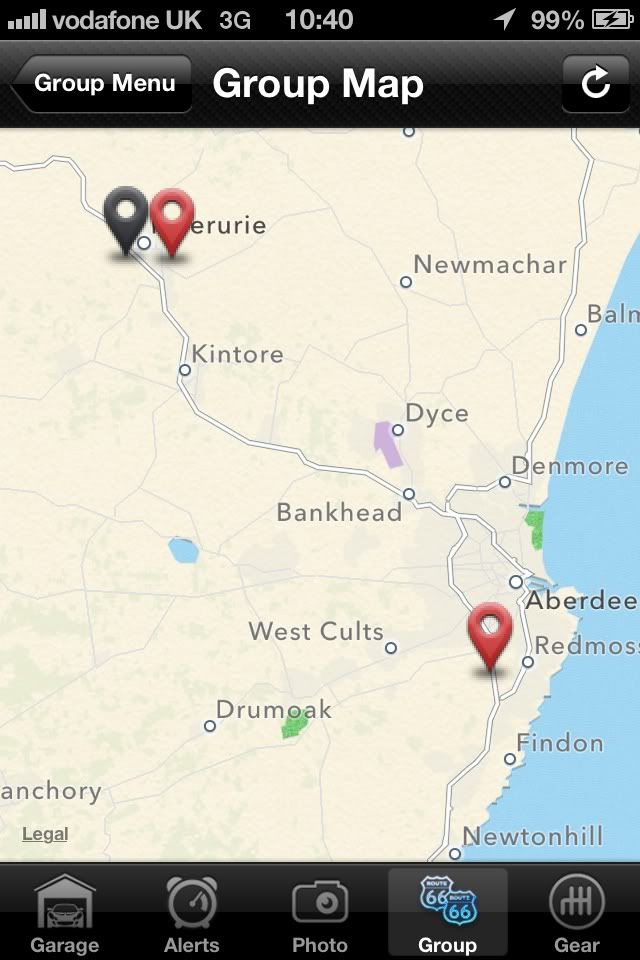Open the Photo tab
Viewport: 640px width, 960px height.
pyautogui.click(x=320, y=913)
